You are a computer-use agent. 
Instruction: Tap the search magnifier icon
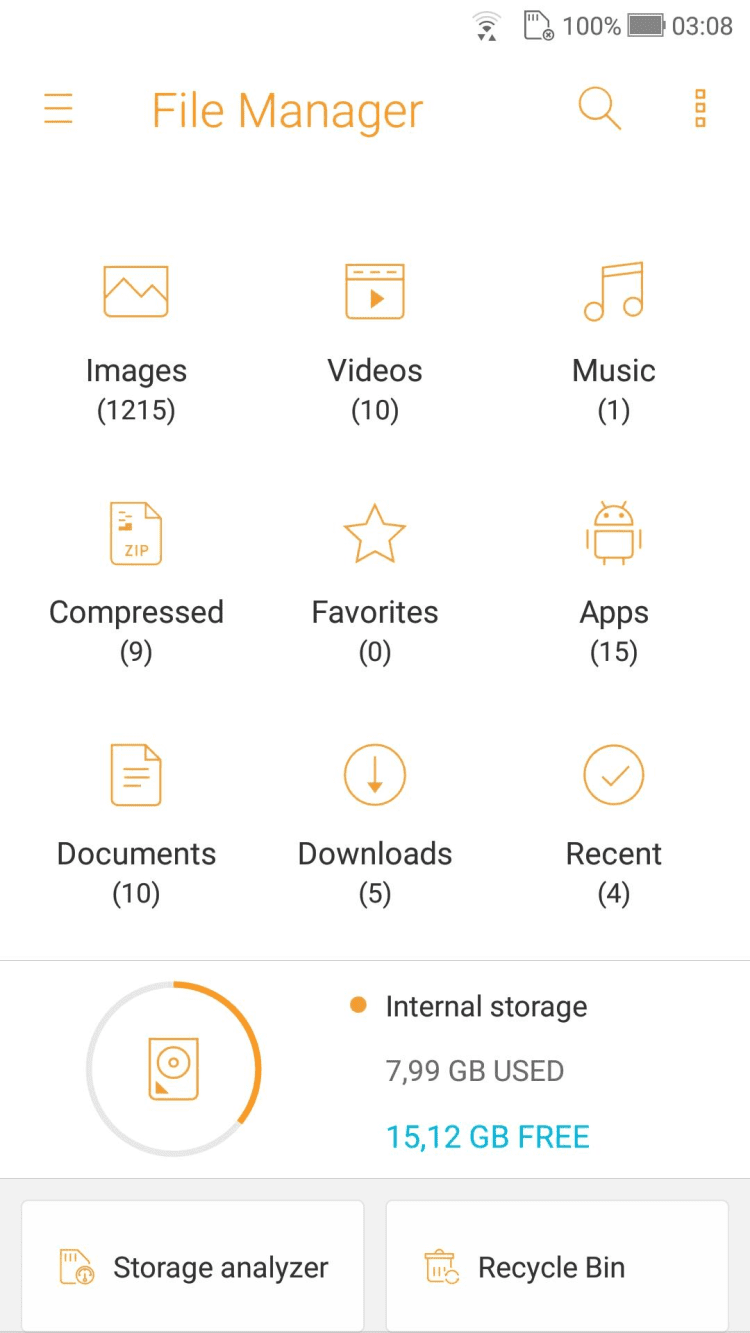[600, 108]
